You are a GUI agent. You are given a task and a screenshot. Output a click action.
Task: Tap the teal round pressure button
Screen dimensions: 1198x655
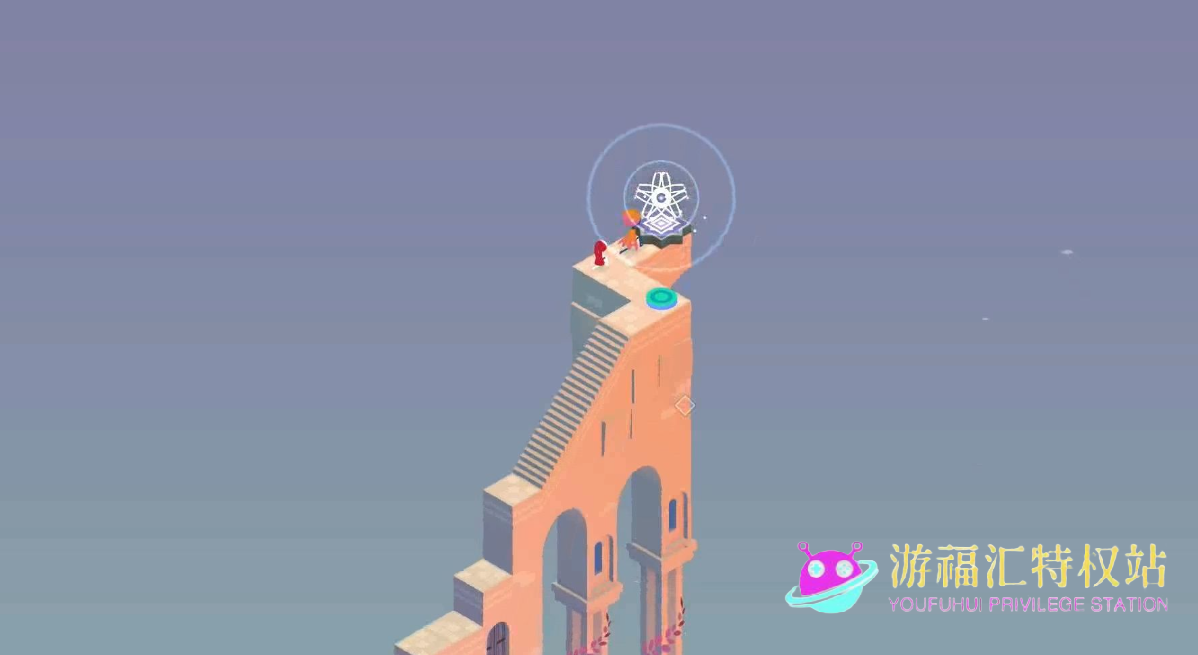point(660,297)
